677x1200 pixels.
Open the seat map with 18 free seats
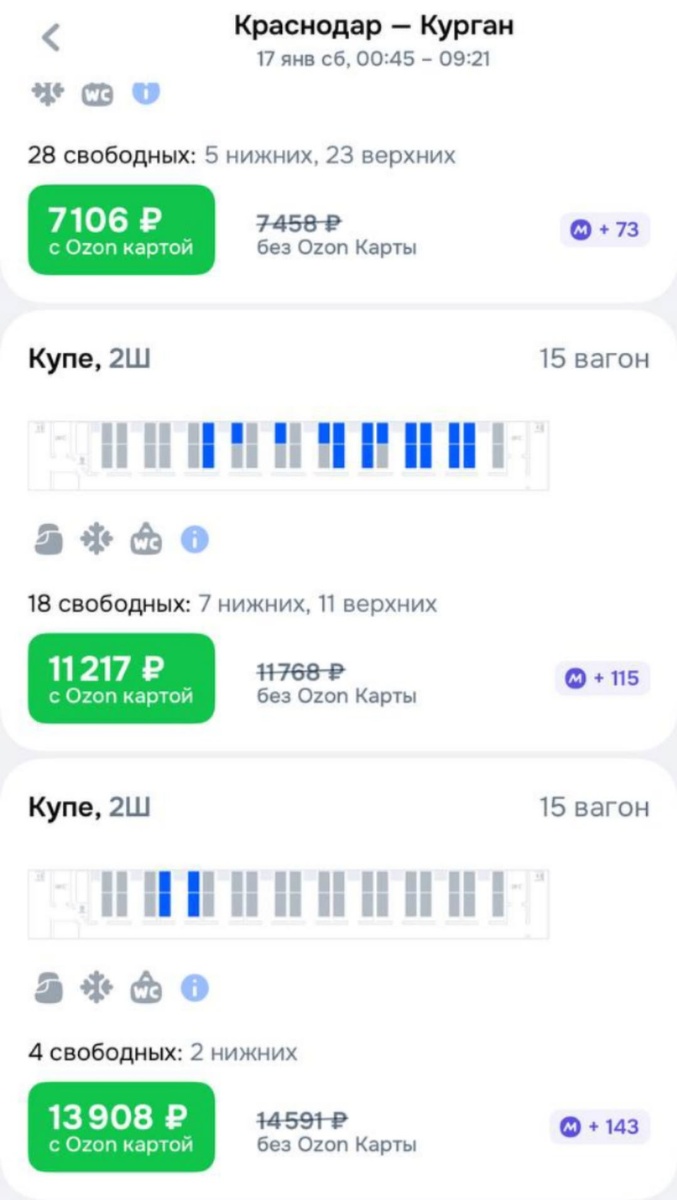point(289,455)
